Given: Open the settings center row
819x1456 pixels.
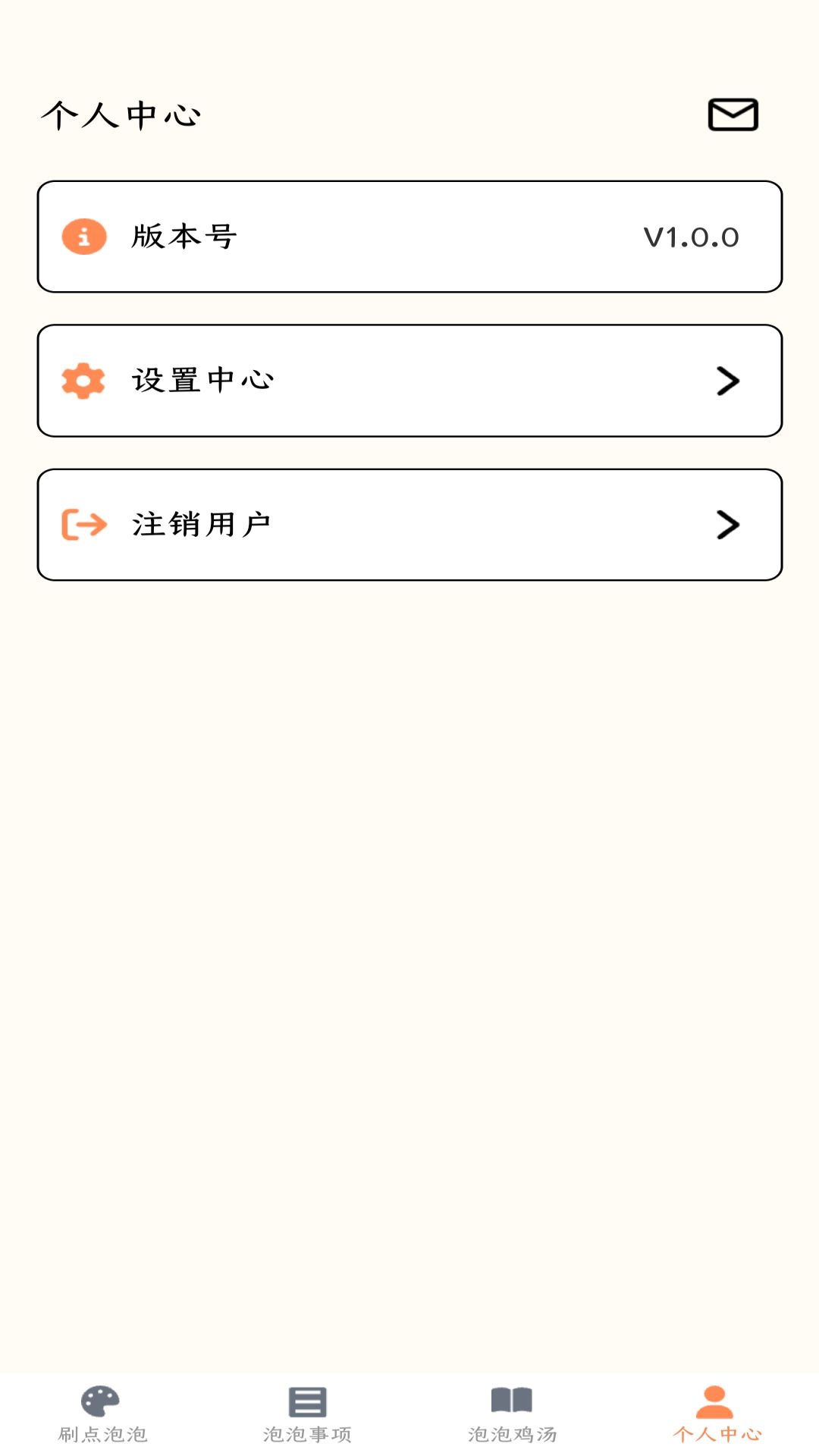Looking at the screenshot, I should (x=409, y=381).
